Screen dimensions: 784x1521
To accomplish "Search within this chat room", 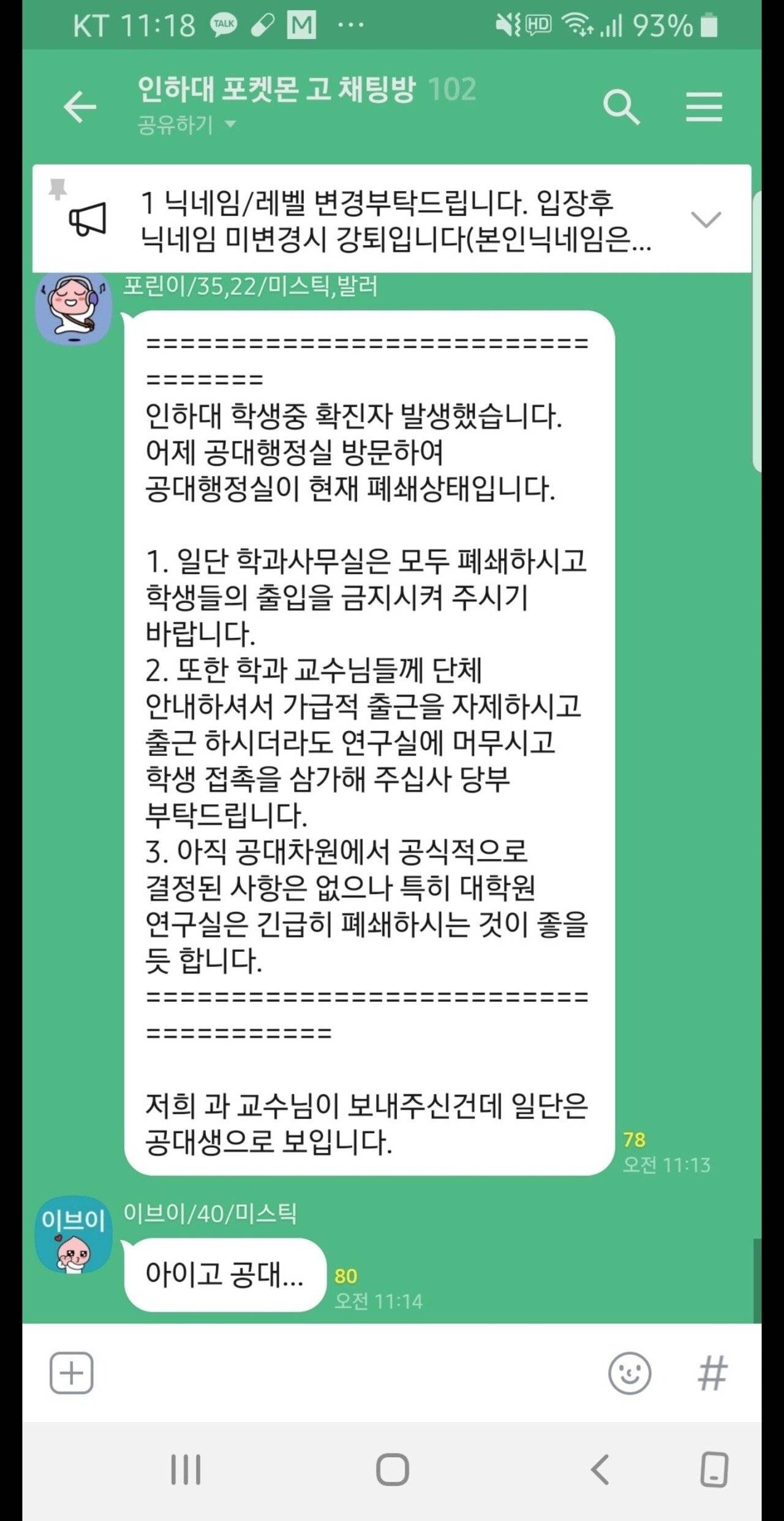I will pyautogui.click(x=621, y=107).
